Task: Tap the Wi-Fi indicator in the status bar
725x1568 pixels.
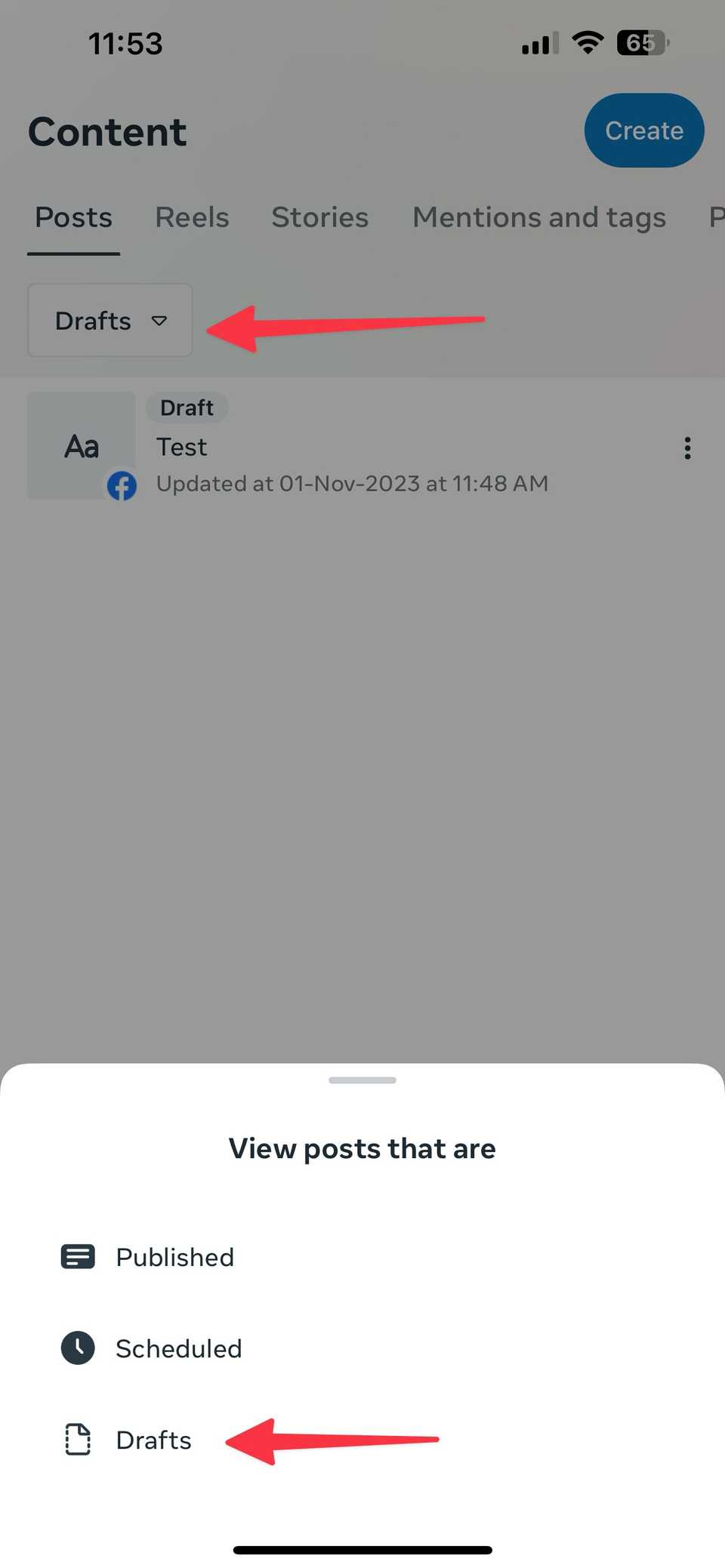Action: pyautogui.click(x=587, y=43)
